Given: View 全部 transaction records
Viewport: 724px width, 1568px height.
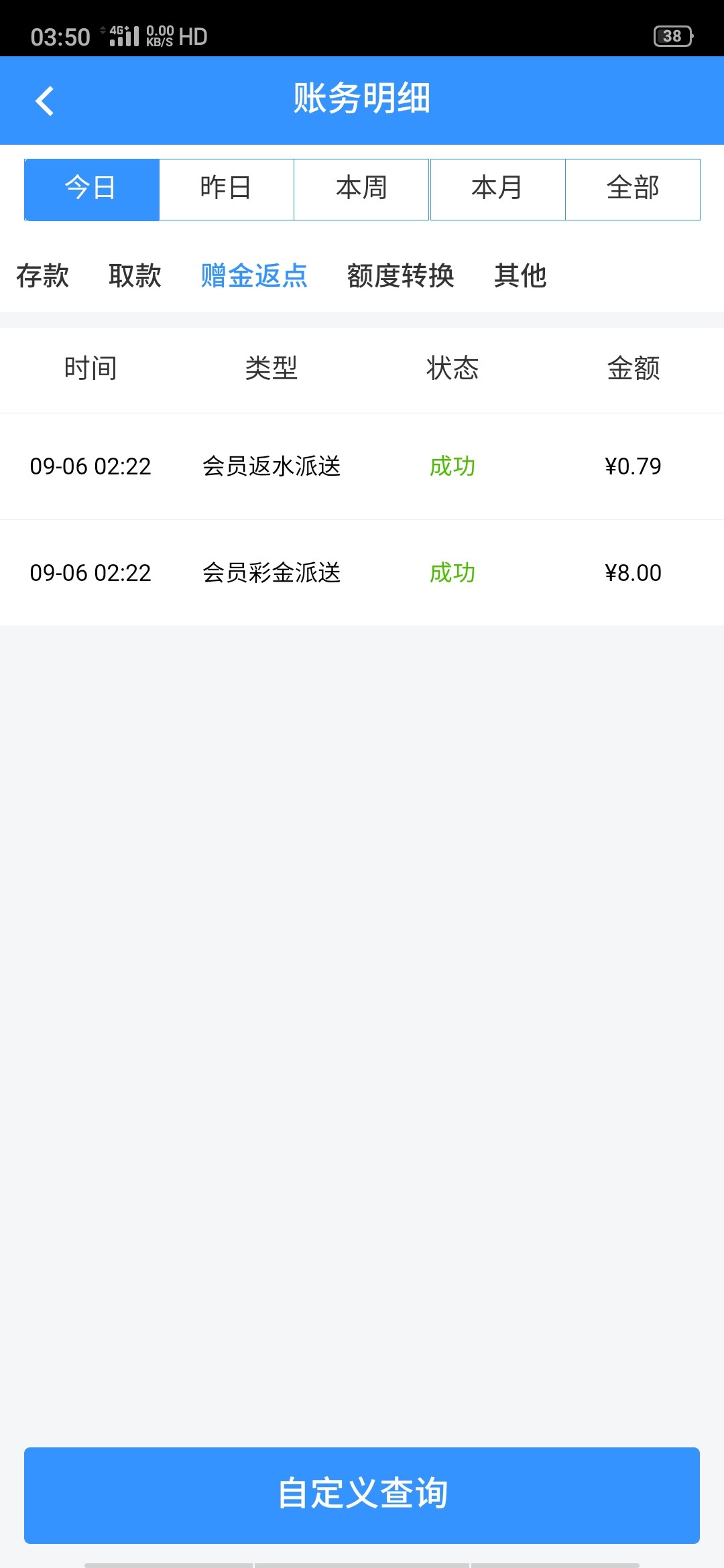Looking at the screenshot, I should click(633, 189).
